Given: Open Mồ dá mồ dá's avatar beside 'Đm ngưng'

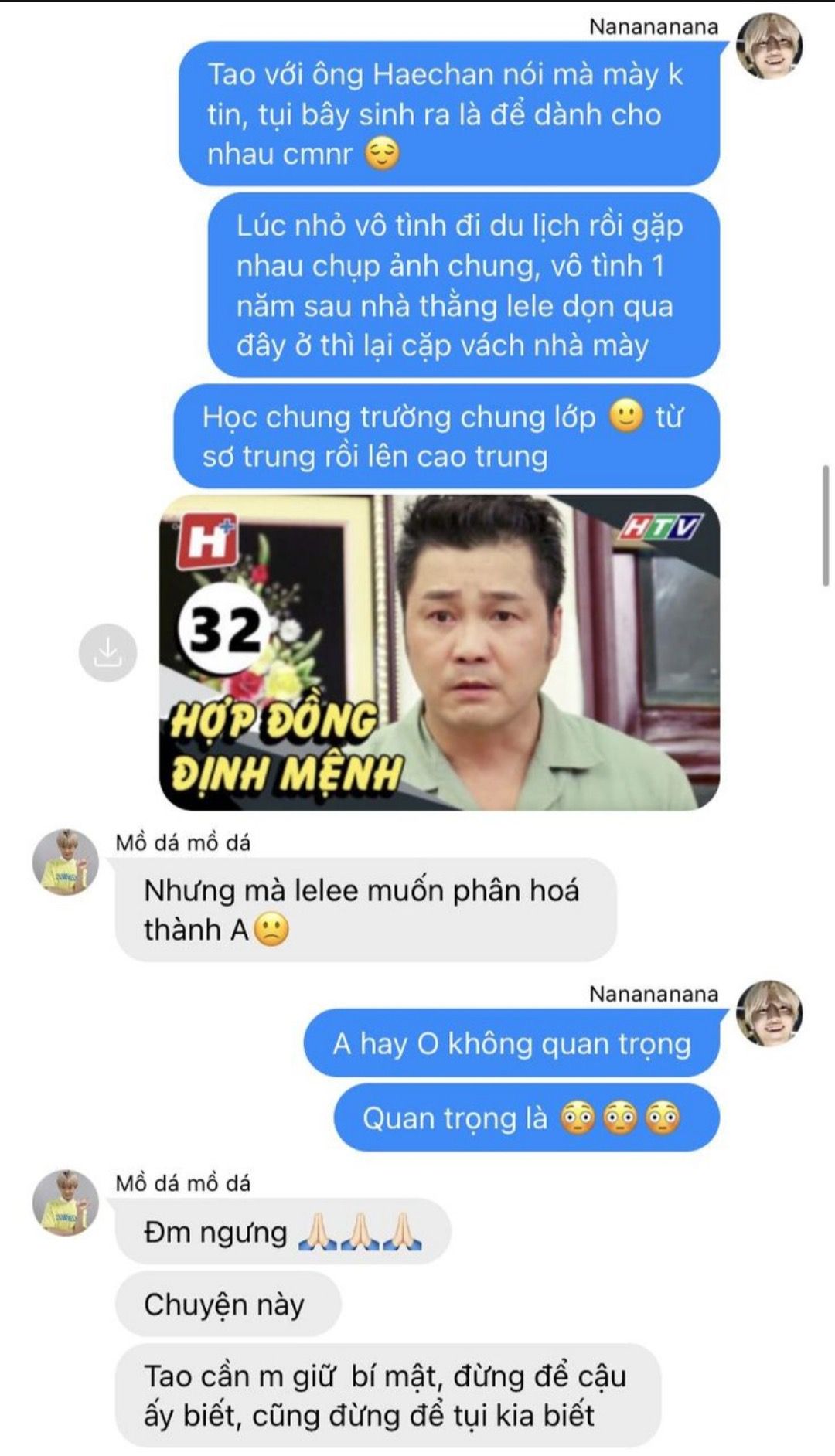Looking at the screenshot, I should (x=66, y=1203).
